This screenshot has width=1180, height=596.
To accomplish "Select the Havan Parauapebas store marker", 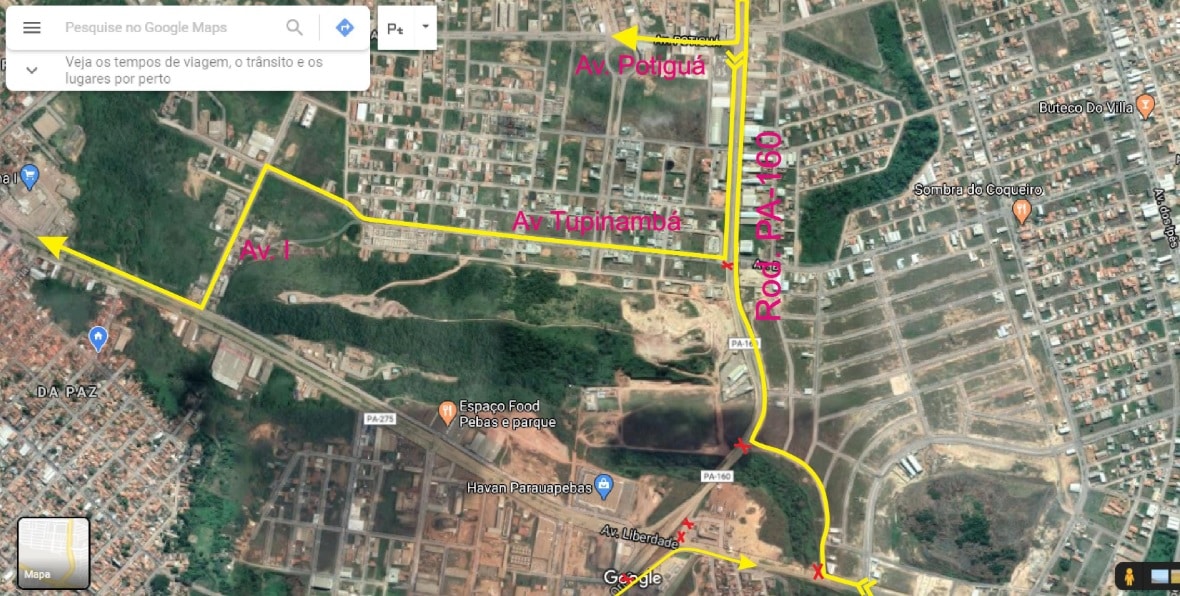I will 603,487.
